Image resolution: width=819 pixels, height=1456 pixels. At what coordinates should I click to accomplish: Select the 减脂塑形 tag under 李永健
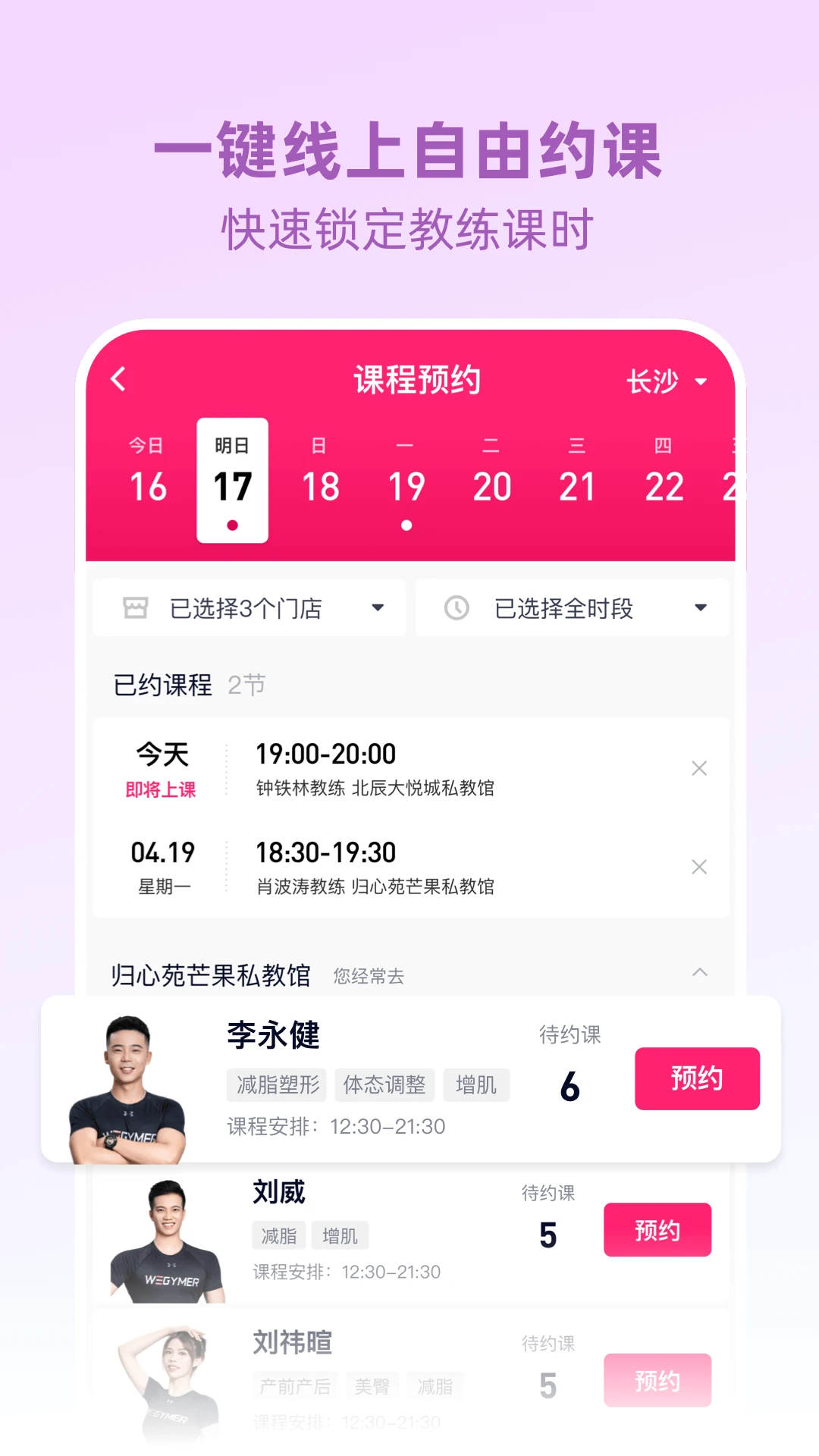click(x=277, y=1085)
